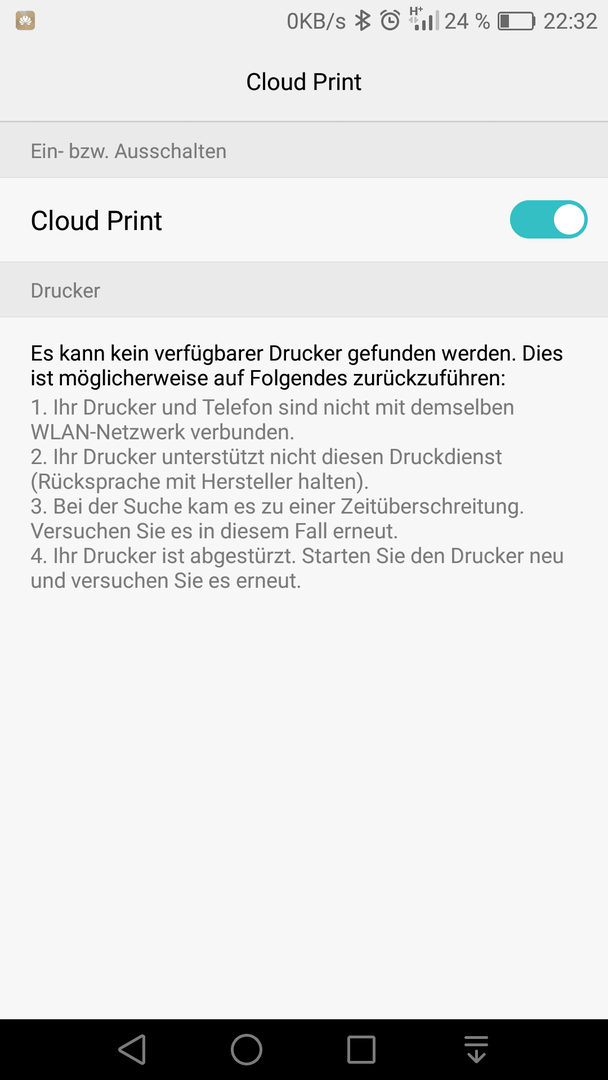Image resolution: width=608 pixels, height=1080 pixels.
Task: Open the recent apps overview
Action: pyautogui.click(x=361, y=1049)
